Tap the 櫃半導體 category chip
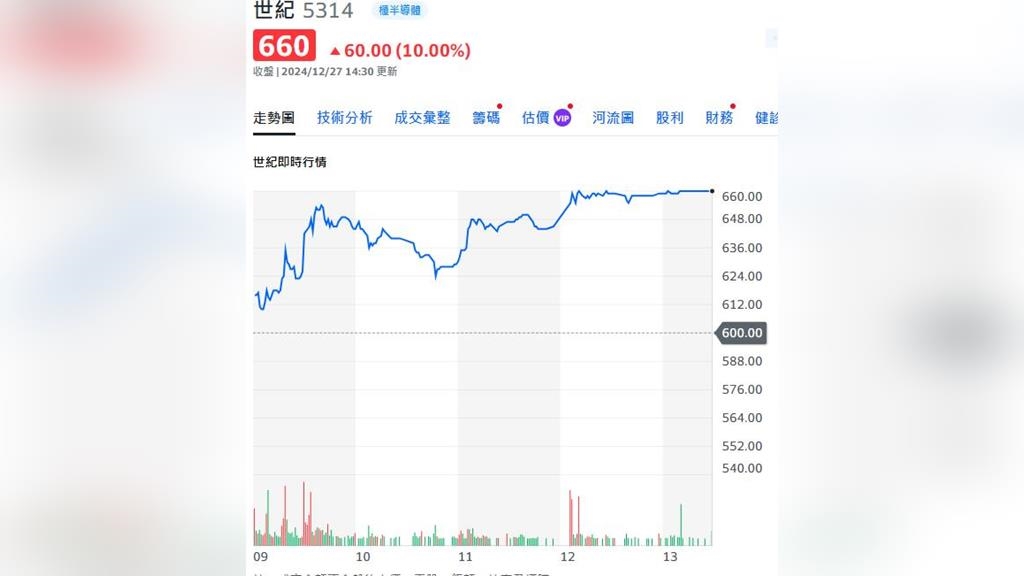The image size is (1024, 576). pos(399,10)
